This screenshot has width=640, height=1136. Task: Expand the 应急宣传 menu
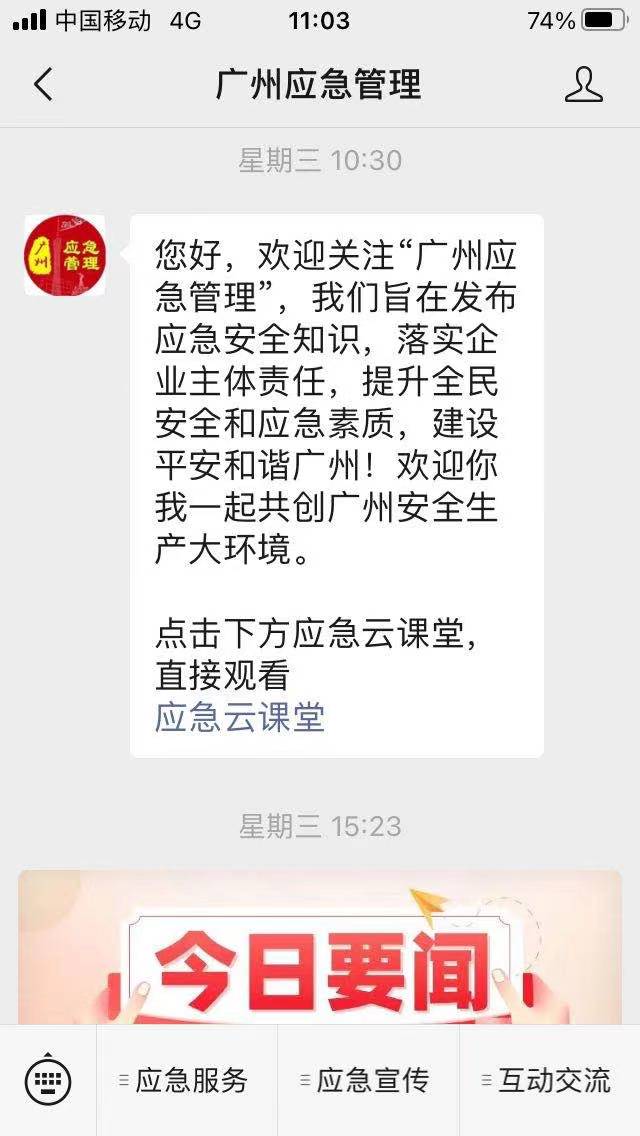368,1080
